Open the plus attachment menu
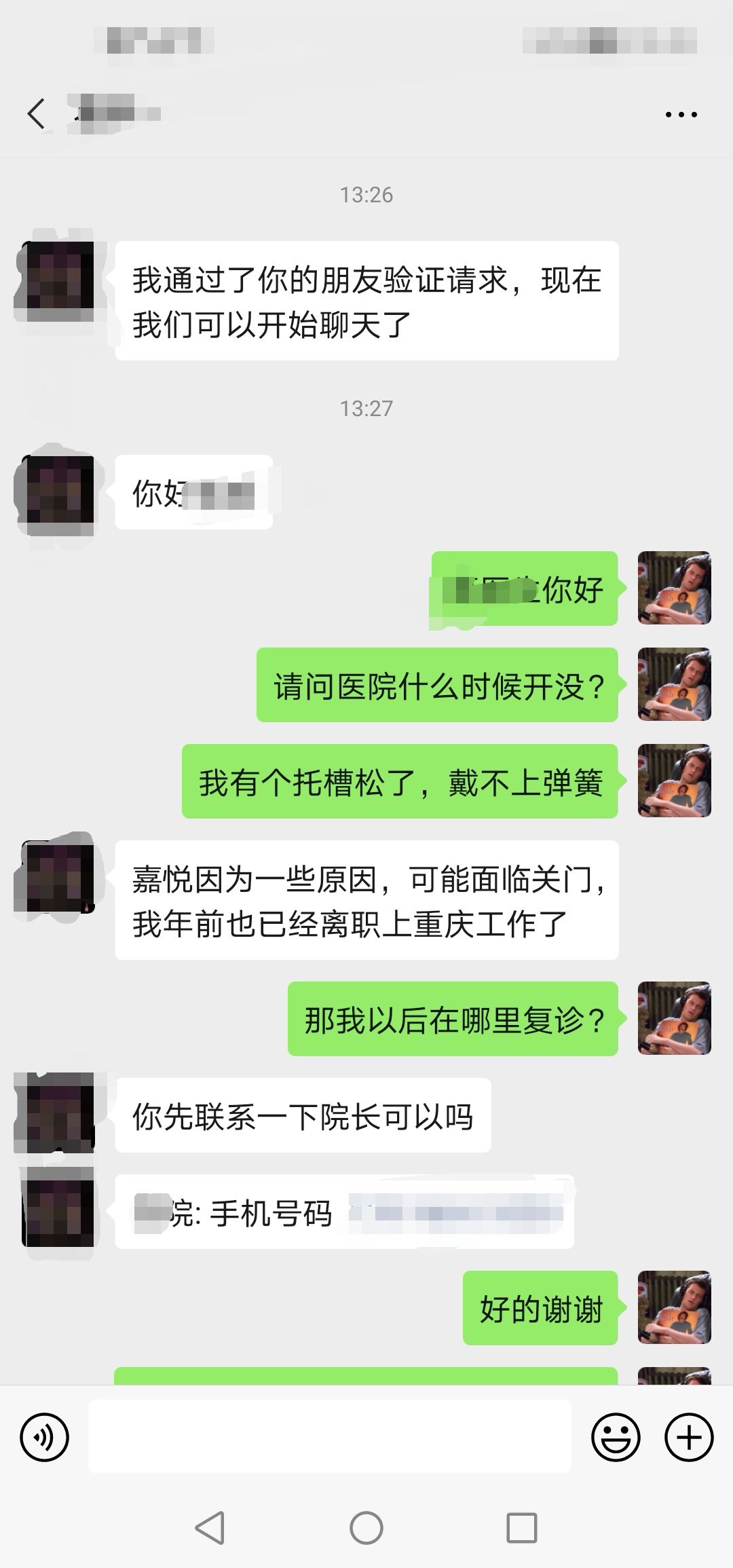This screenshot has height=1568, width=733. 688,1437
